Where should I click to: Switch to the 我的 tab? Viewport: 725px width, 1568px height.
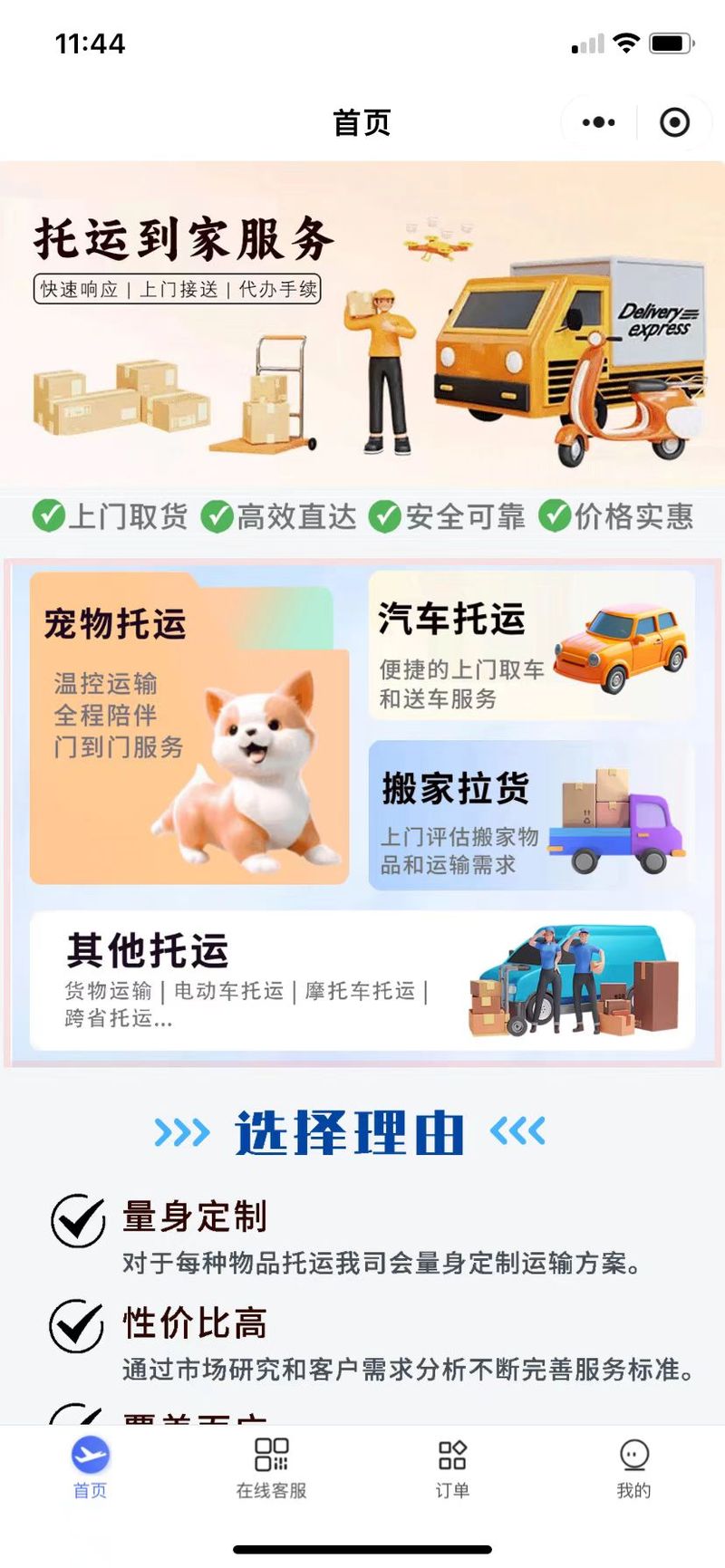tap(633, 1467)
